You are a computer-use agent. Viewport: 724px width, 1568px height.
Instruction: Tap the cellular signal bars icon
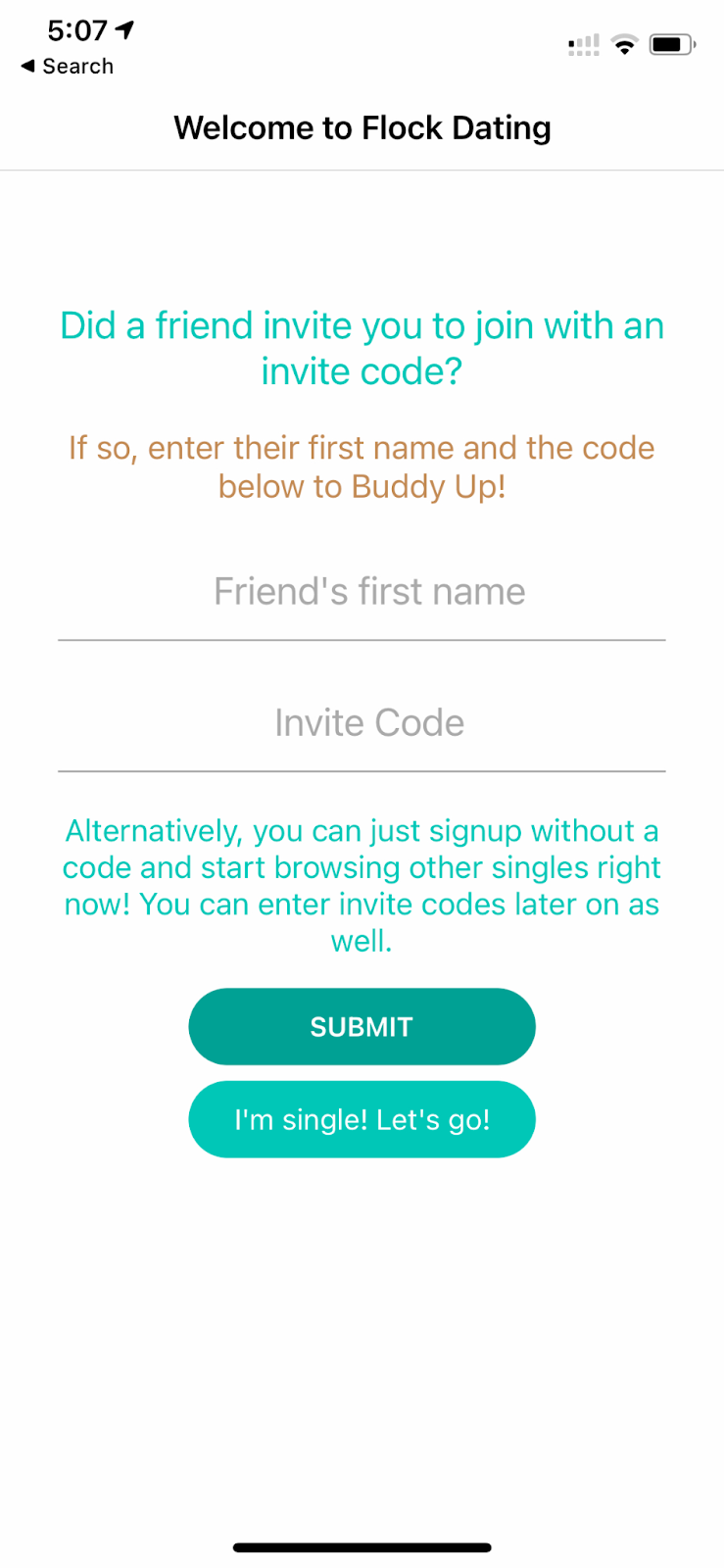click(583, 44)
